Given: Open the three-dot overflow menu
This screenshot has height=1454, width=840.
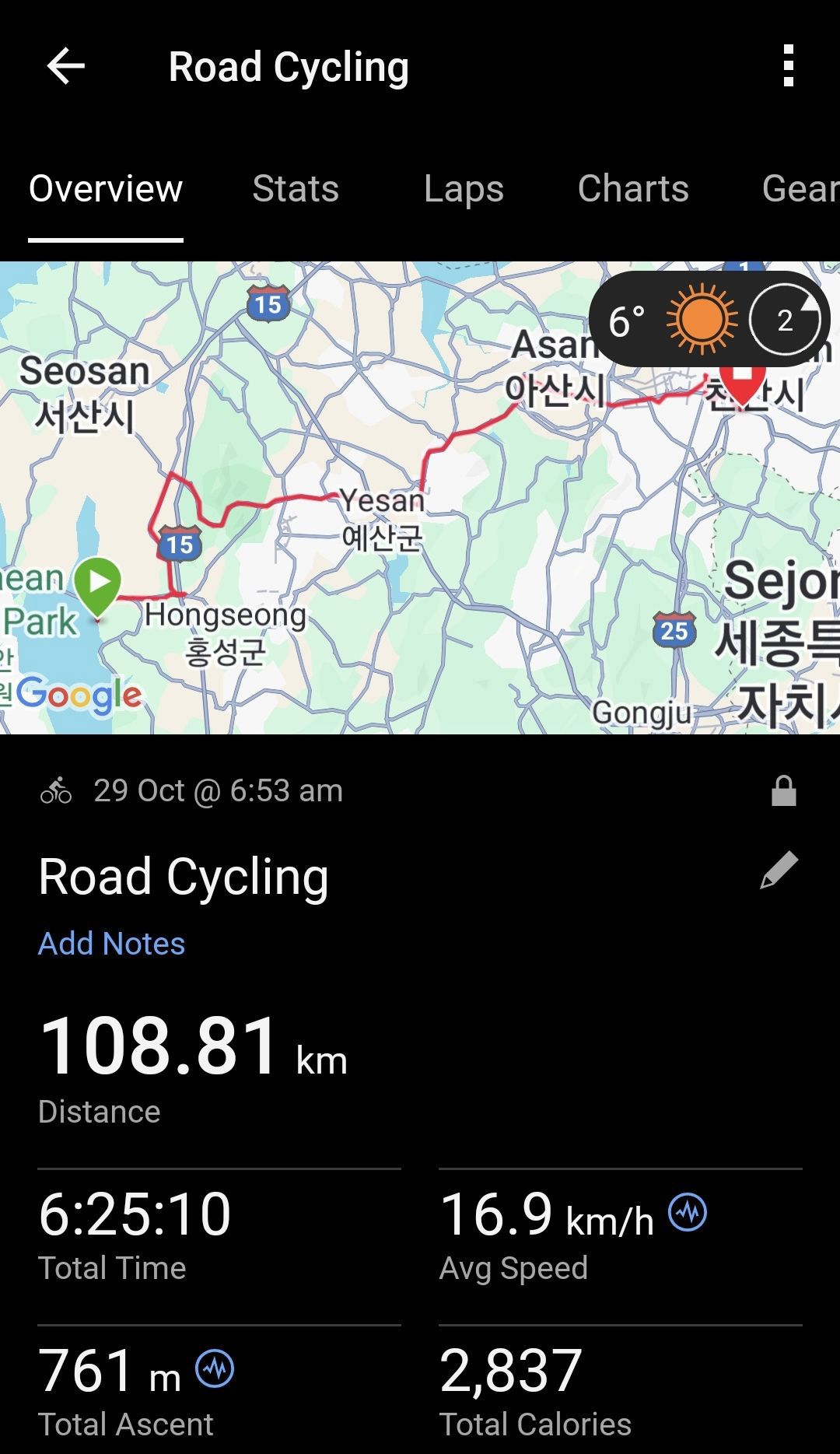Looking at the screenshot, I should click(788, 66).
